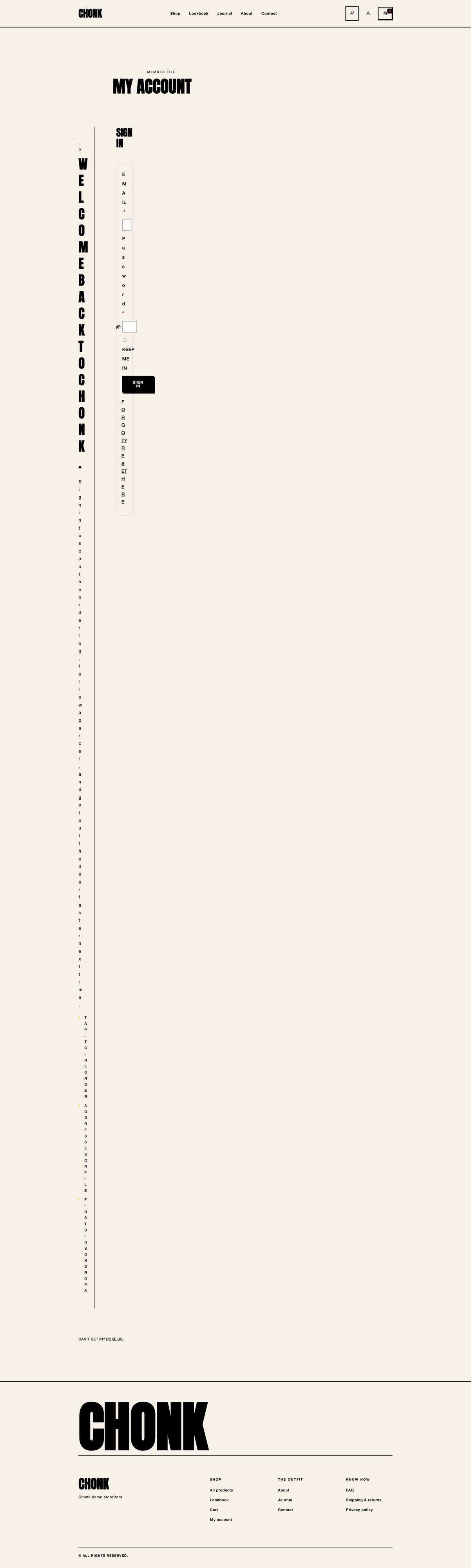
Task: Open Privacy policy footer link
Action: [x=359, y=1510]
